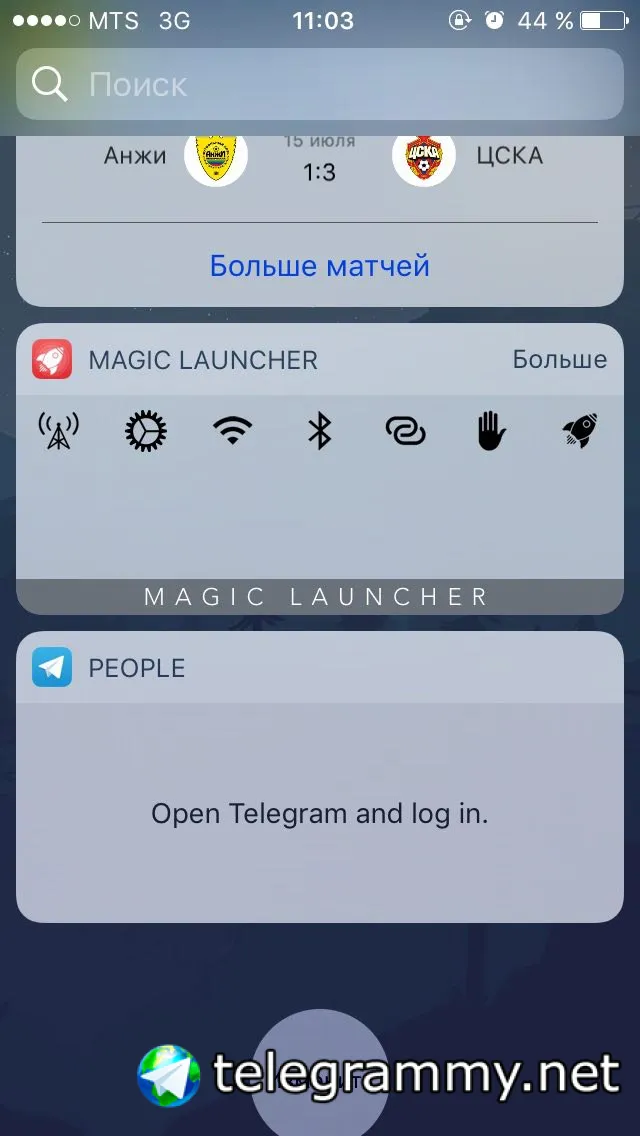This screenshot has width=640, height=1136.
Task: Open the Анжи vs ЦСКА match
Action: (320, 162)
